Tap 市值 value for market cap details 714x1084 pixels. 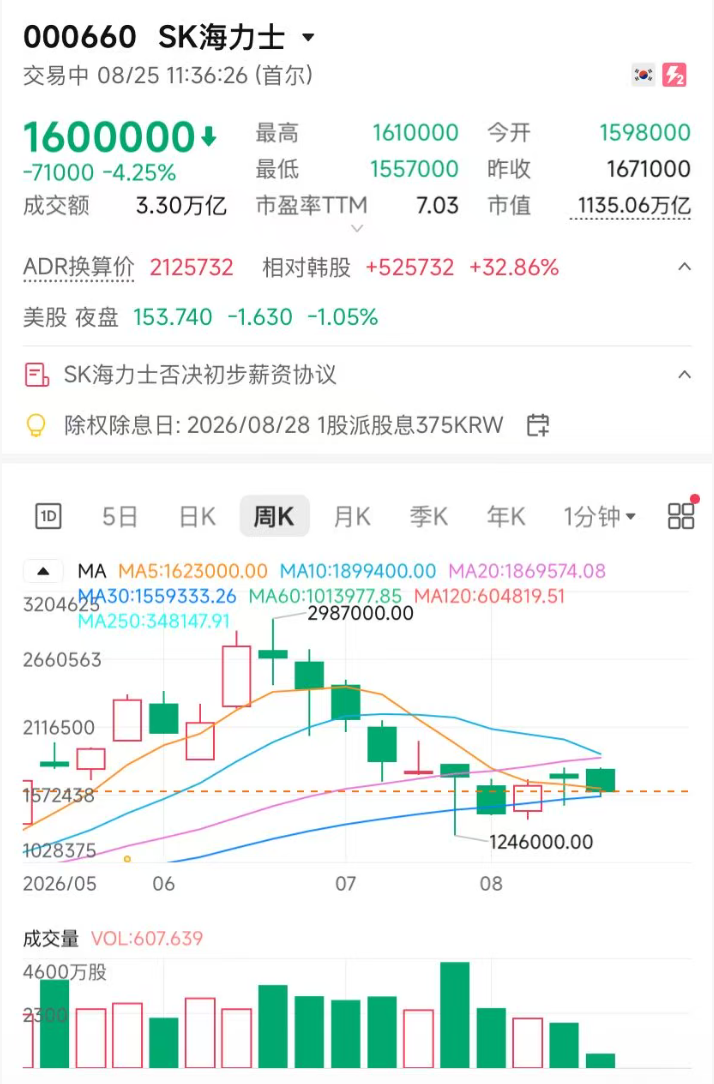(630, 205)
